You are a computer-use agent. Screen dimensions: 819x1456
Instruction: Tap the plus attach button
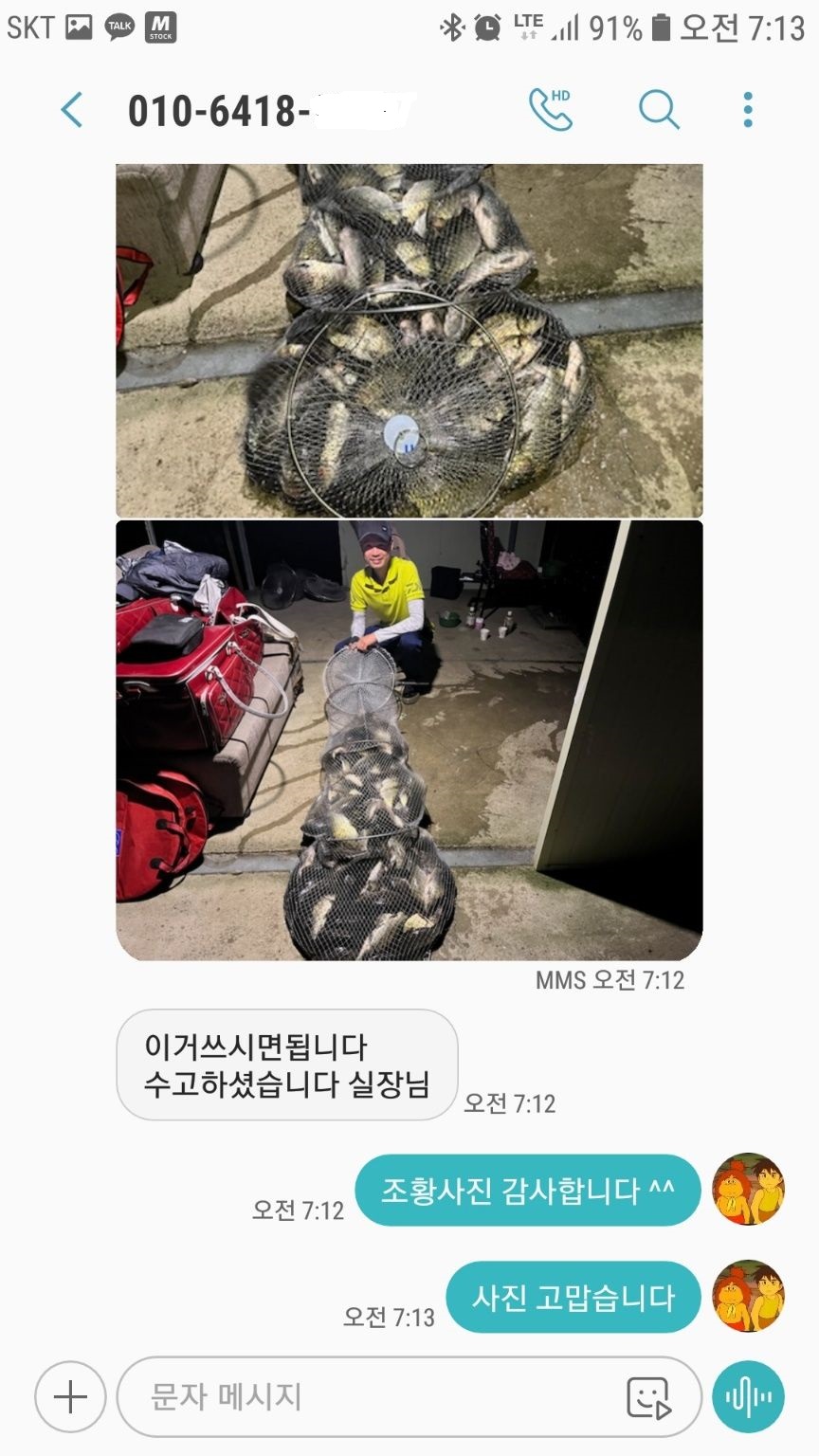[70, 1396]
